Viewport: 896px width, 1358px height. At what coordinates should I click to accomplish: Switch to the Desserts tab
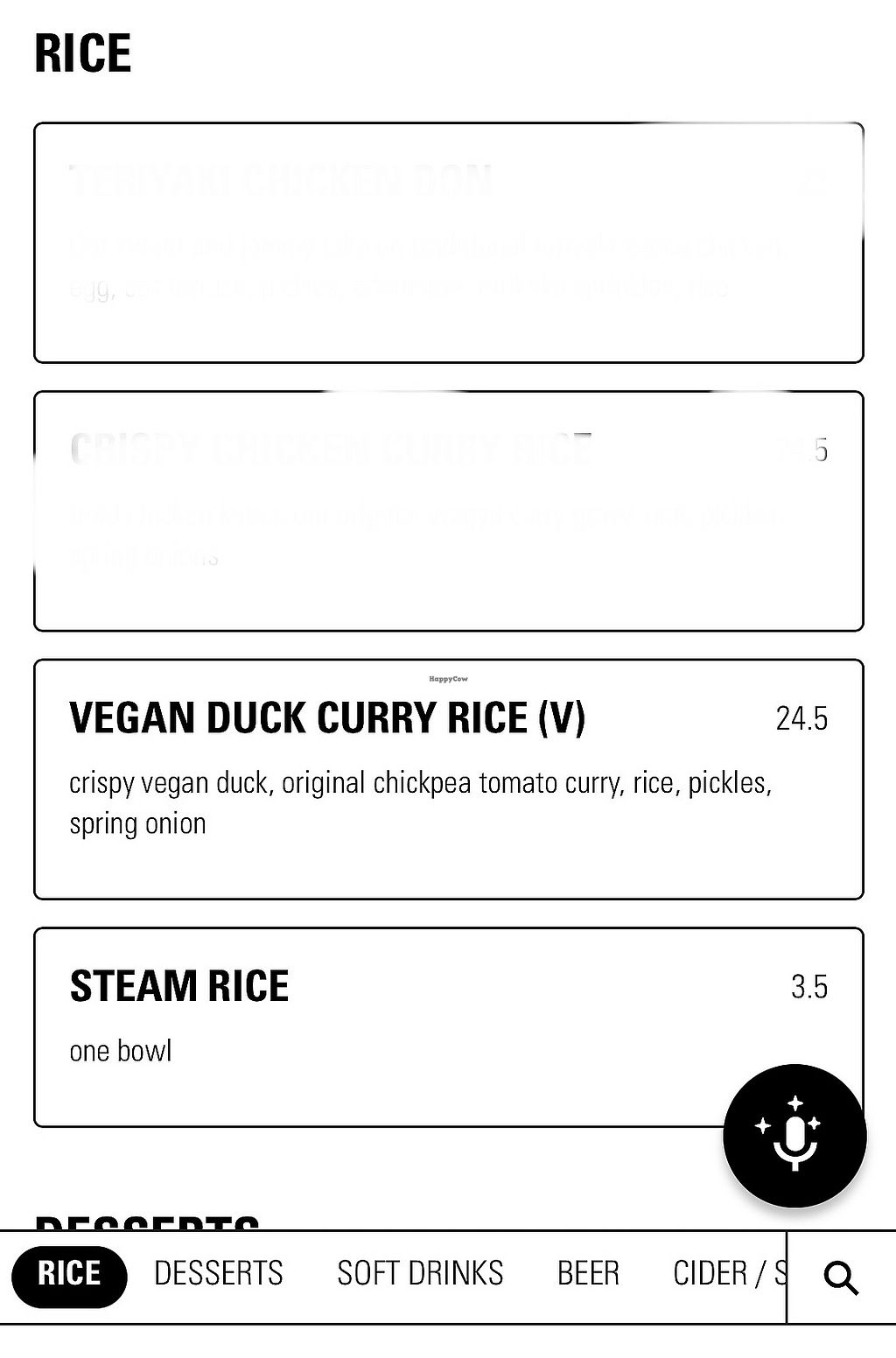click(219, 1274)
